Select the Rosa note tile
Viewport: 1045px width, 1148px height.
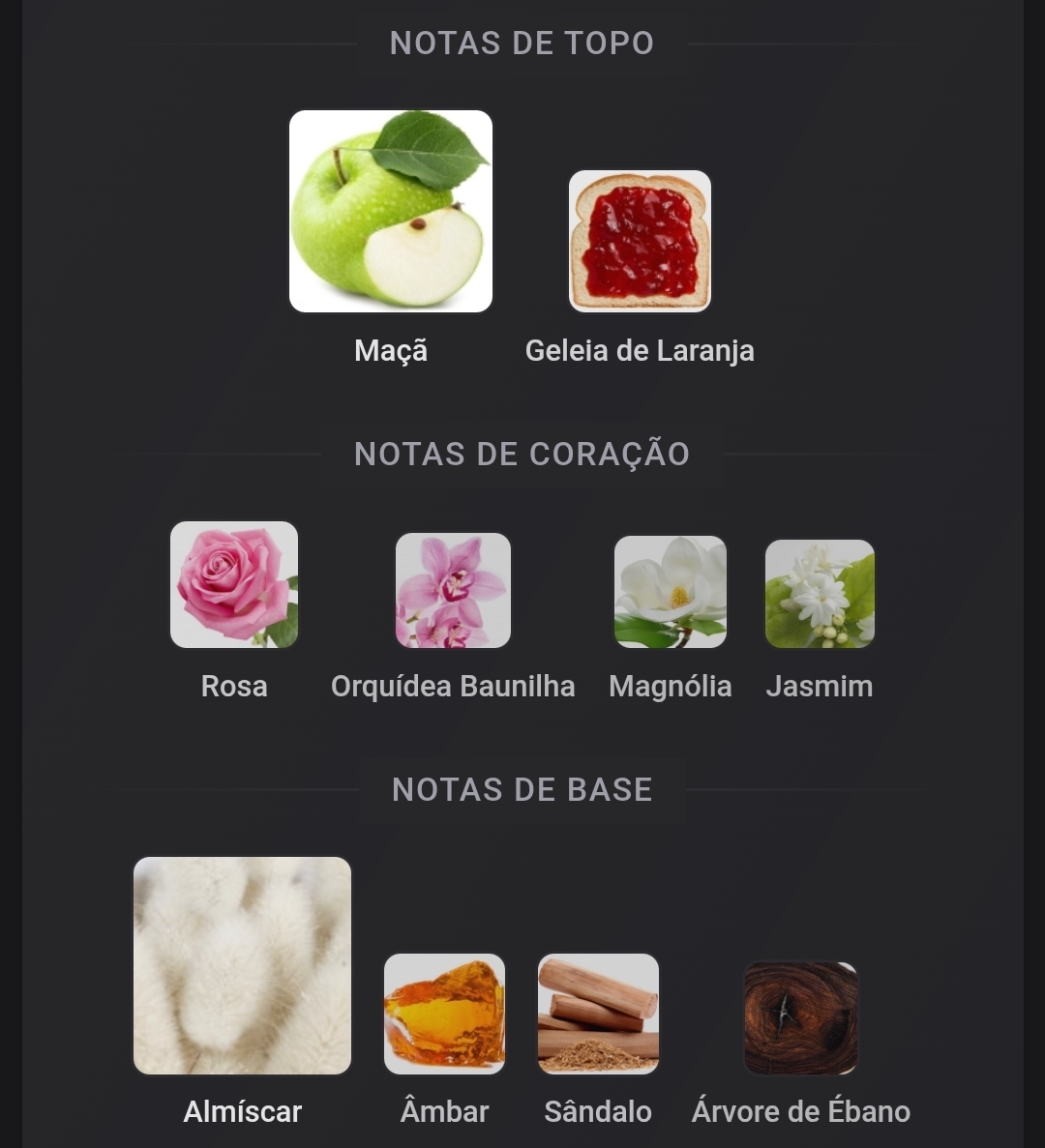coord(234,585)
